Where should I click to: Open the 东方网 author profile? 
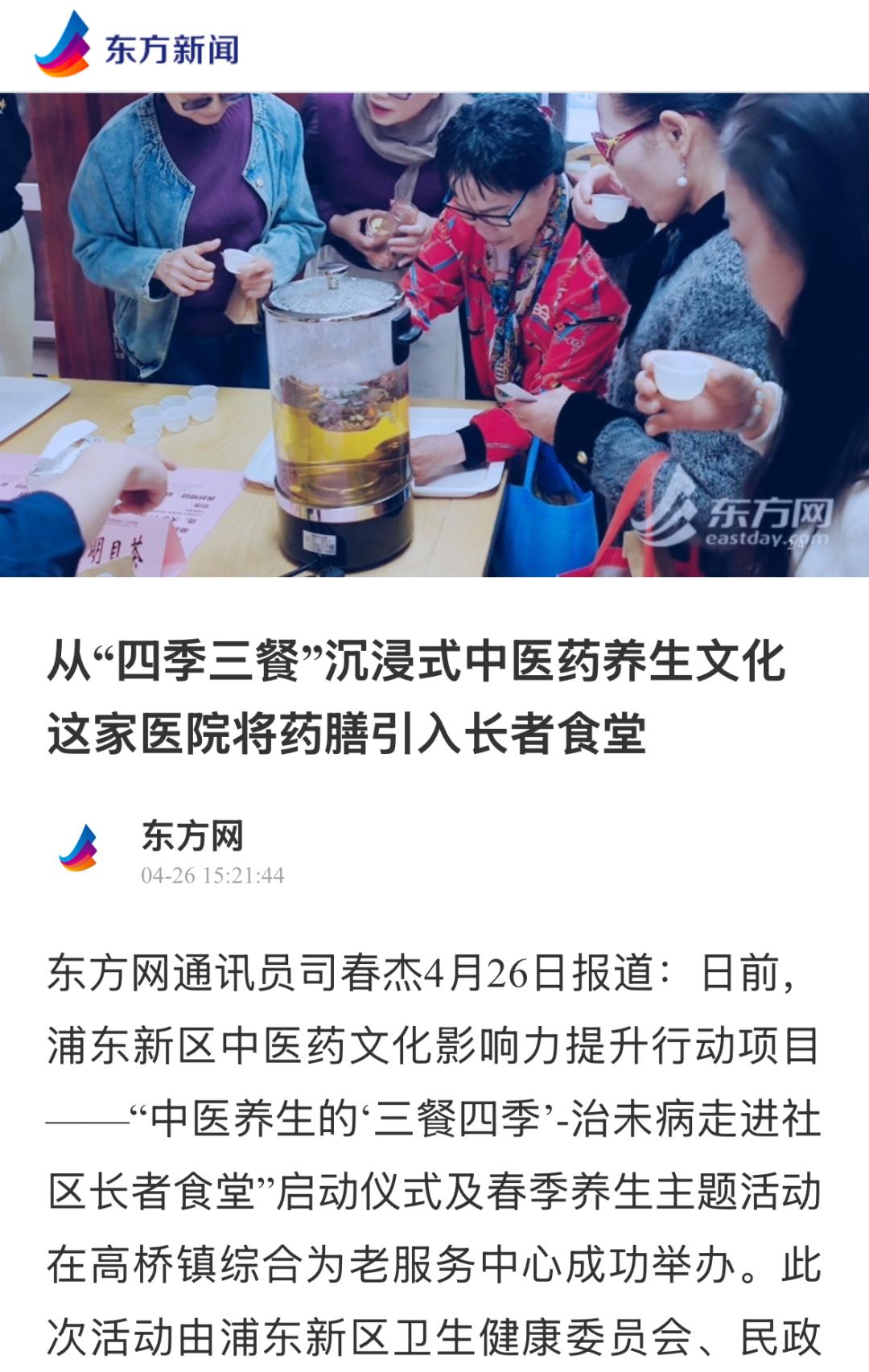coord(192,836)
